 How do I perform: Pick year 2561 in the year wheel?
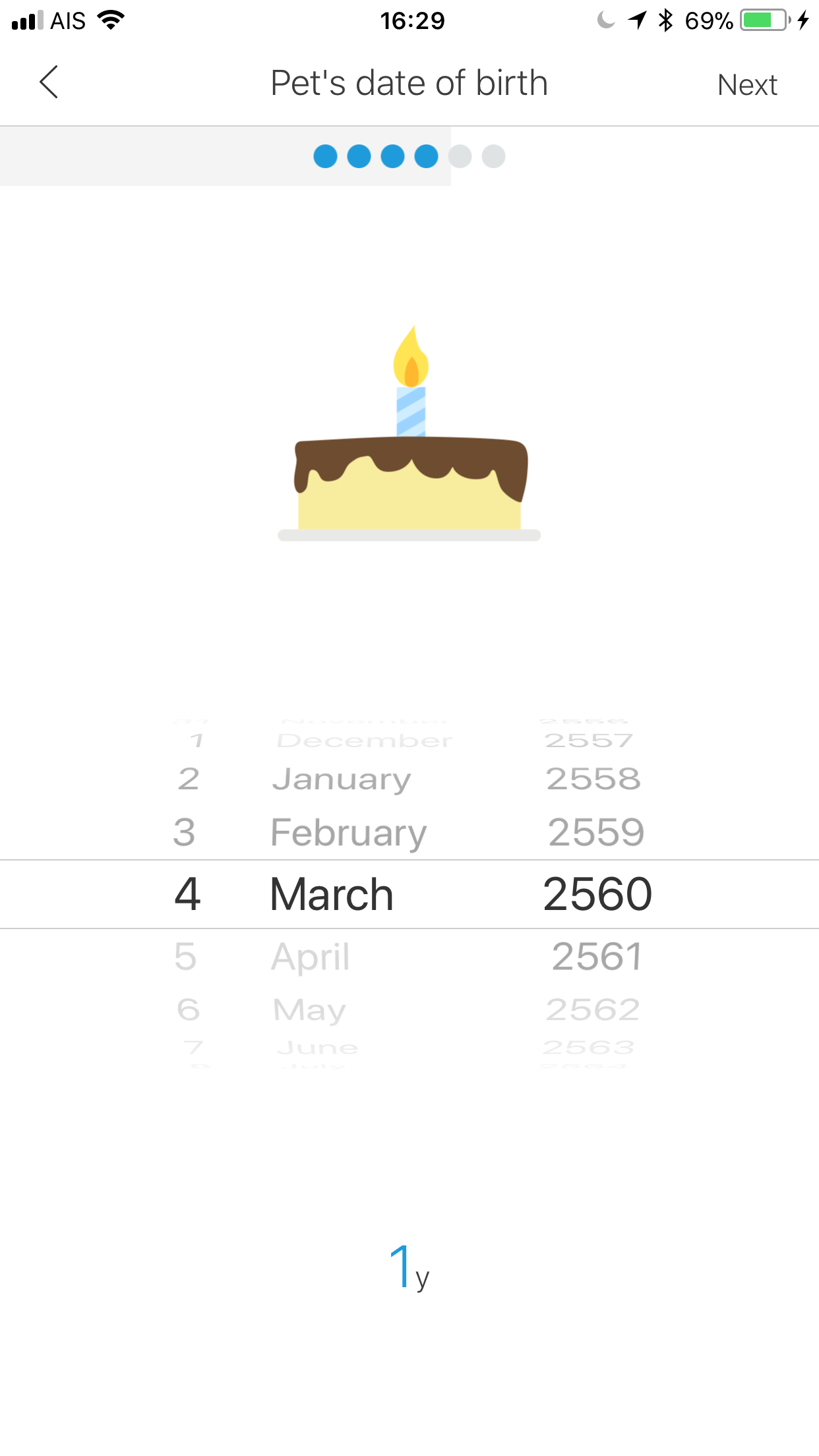[x=597, y=957]
